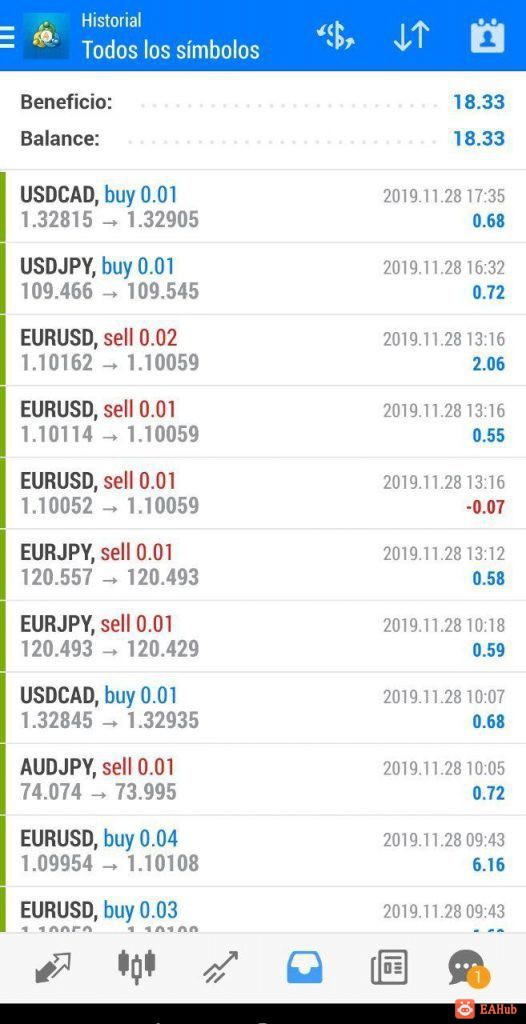Expand the EURJPY sell trade at 13:12

[x=263, y=564]
